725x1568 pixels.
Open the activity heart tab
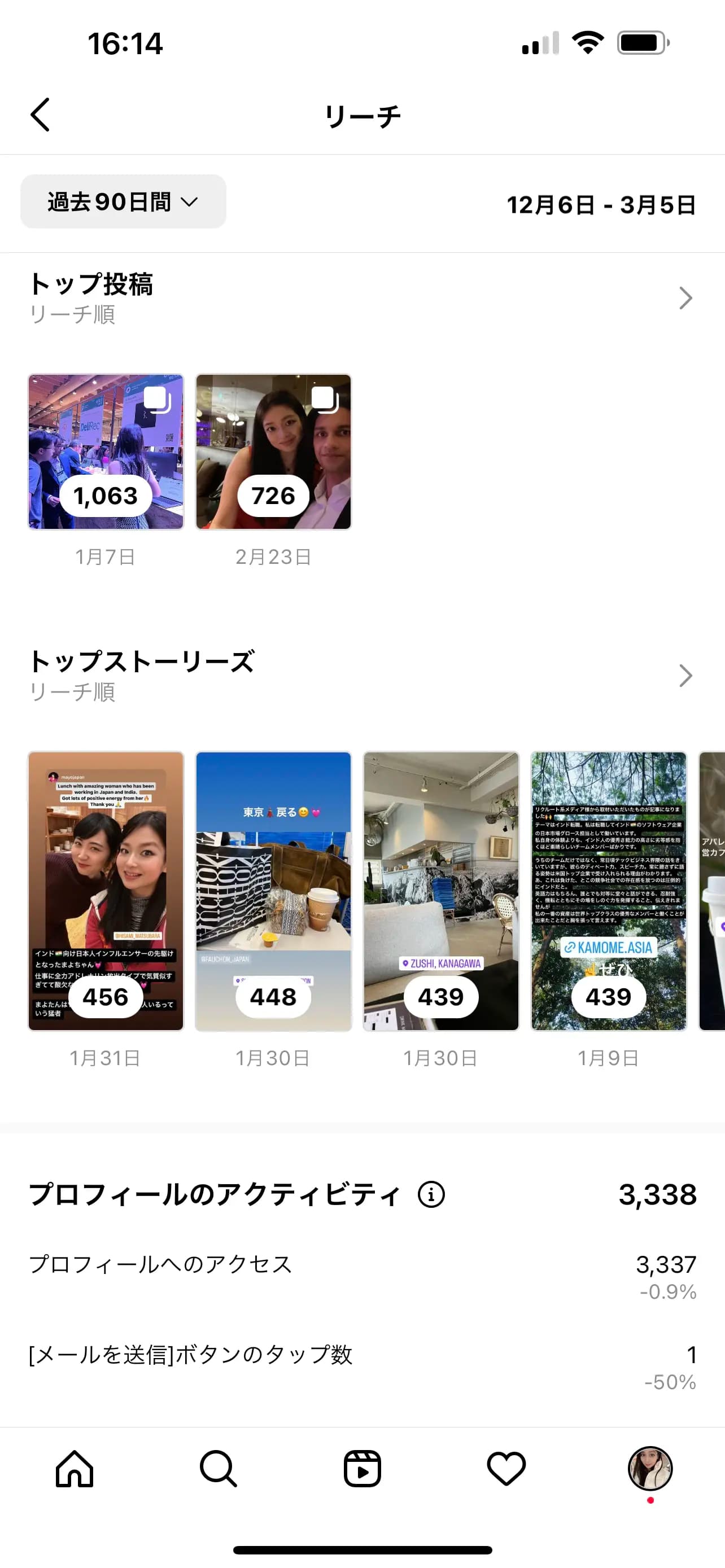[x=506, y=1468]
